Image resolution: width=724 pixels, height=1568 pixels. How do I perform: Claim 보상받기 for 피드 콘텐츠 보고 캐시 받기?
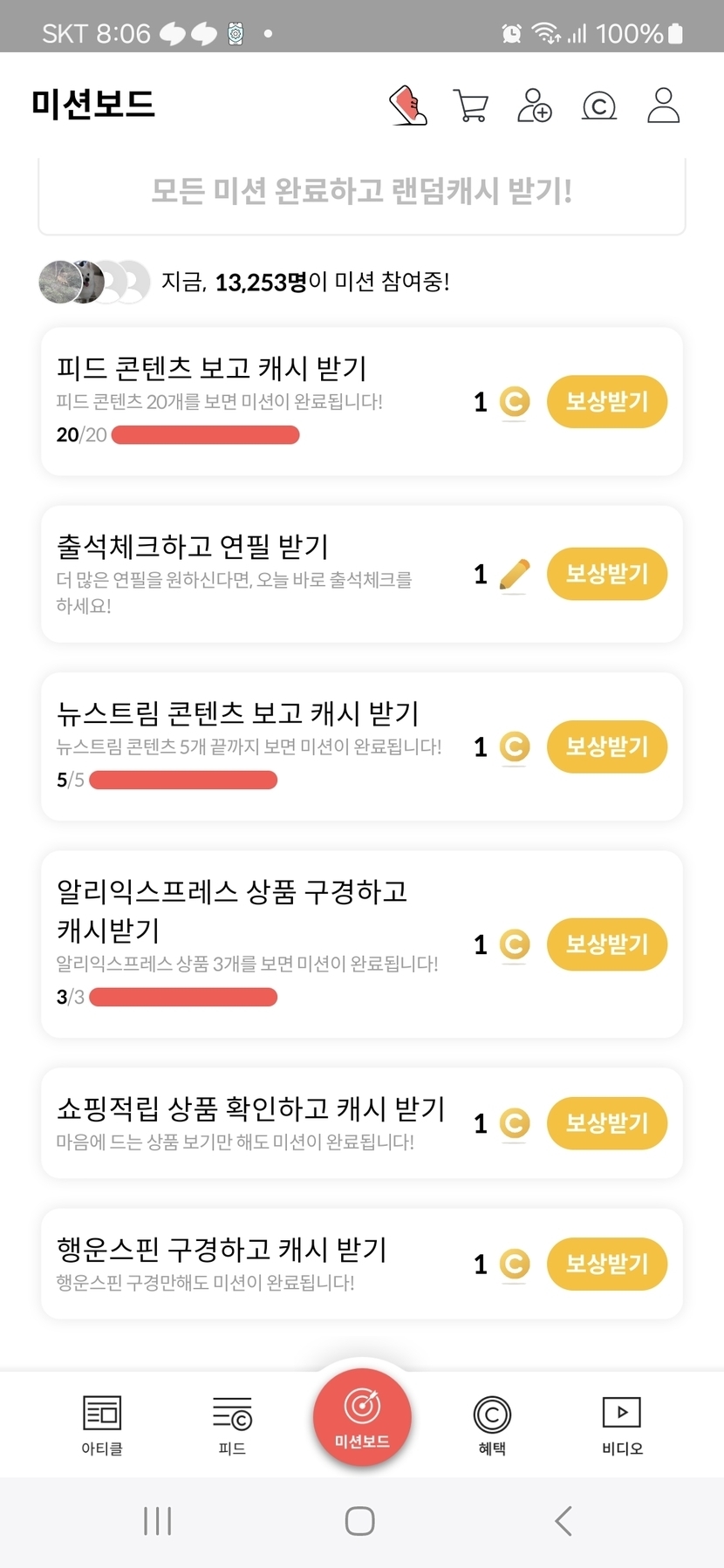[x=606, y=402]
